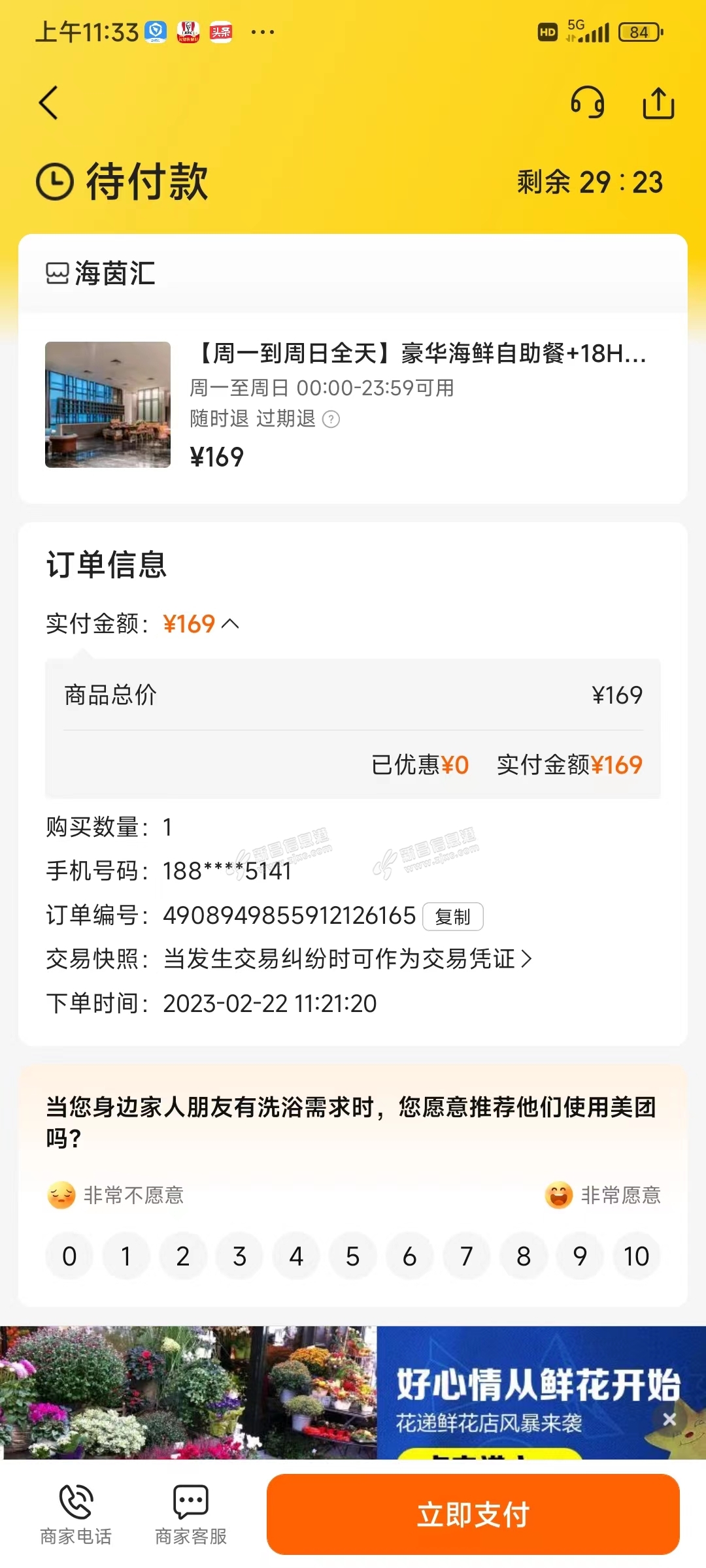Screen dimensions: 706x1568
Task: Select score 5 in the survey
Action: [353, 1256]
